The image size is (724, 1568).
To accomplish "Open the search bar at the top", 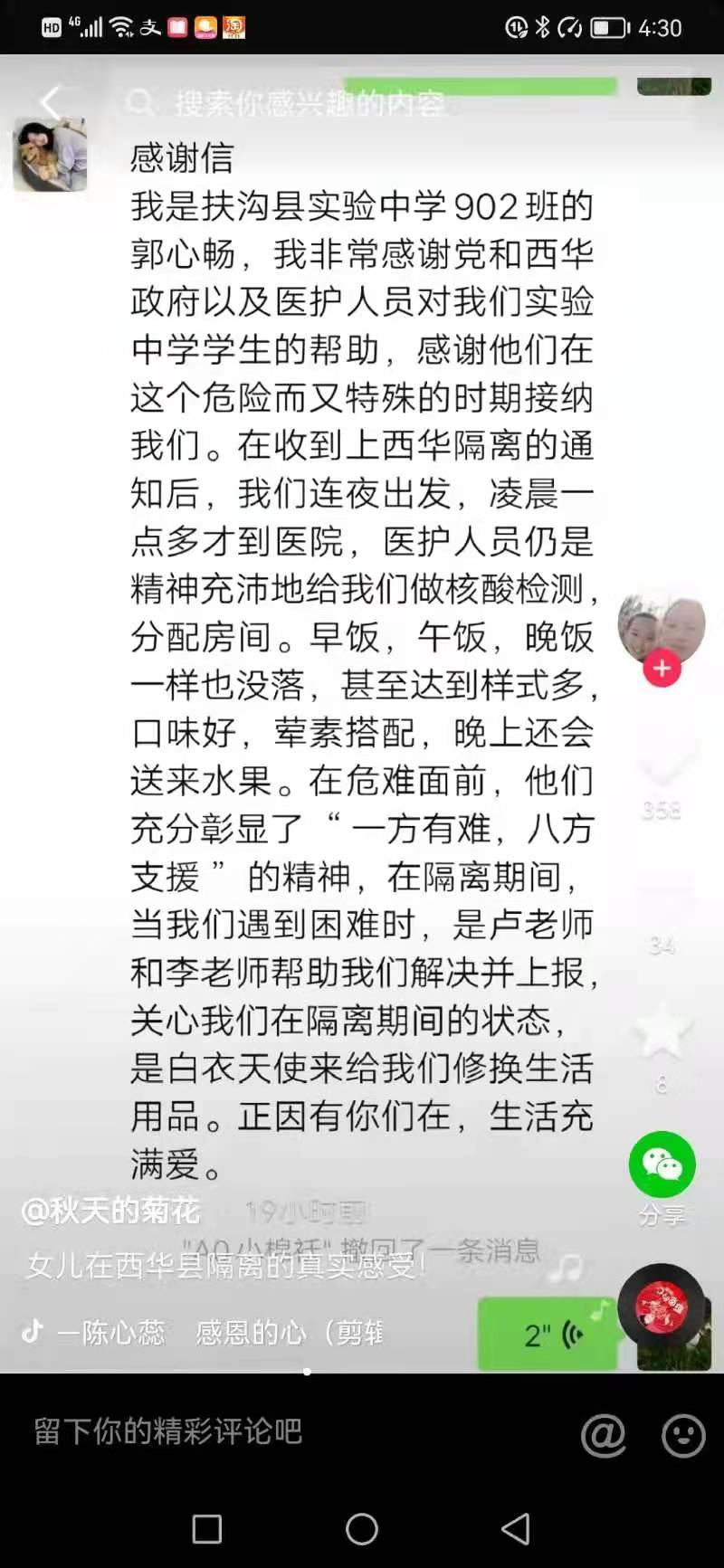I will [x=308, y=103].
